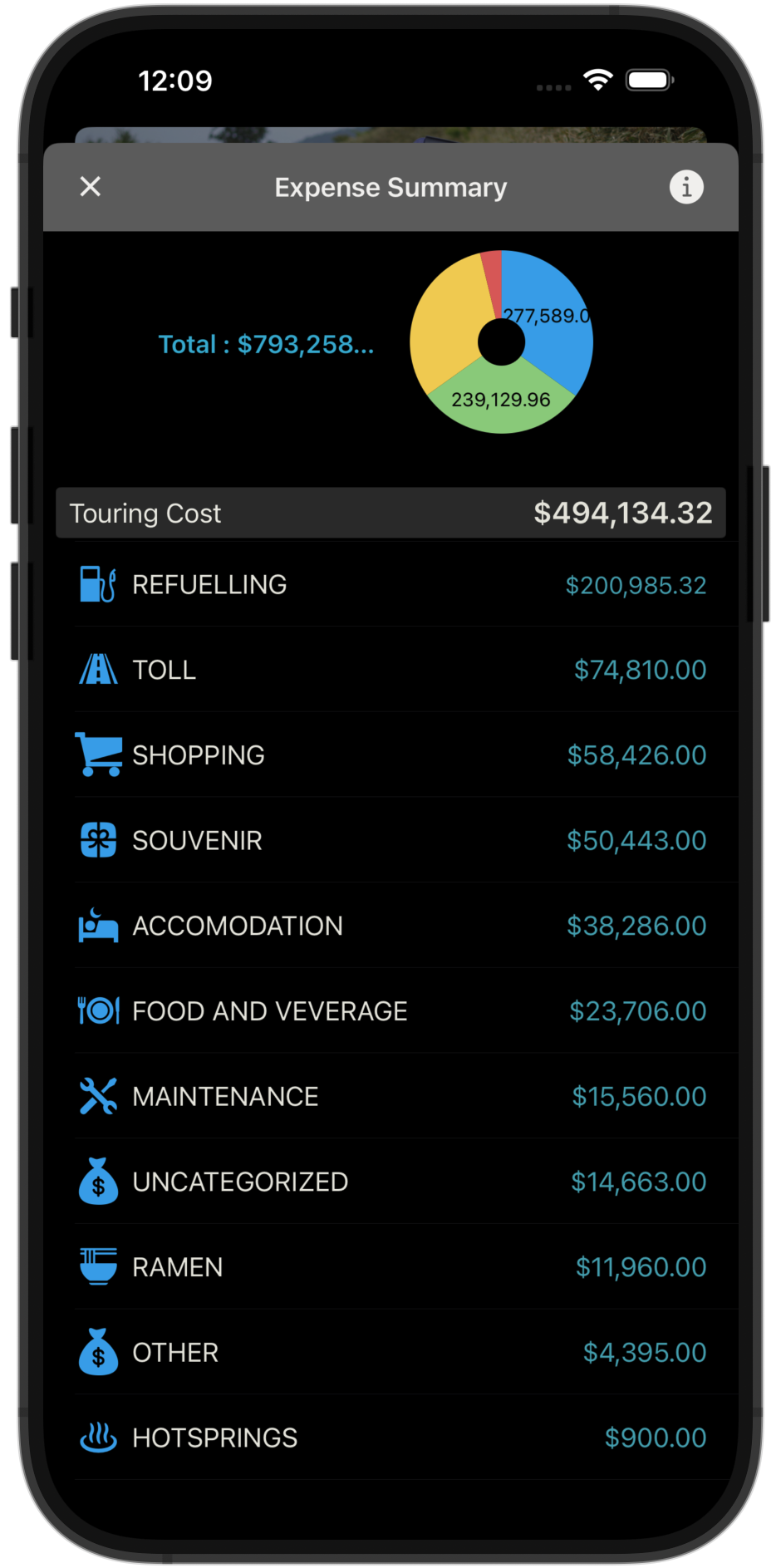Screen dimensions: 781x1568
Task: Select the TOLL expense row
Action: [x=390, y=670]
